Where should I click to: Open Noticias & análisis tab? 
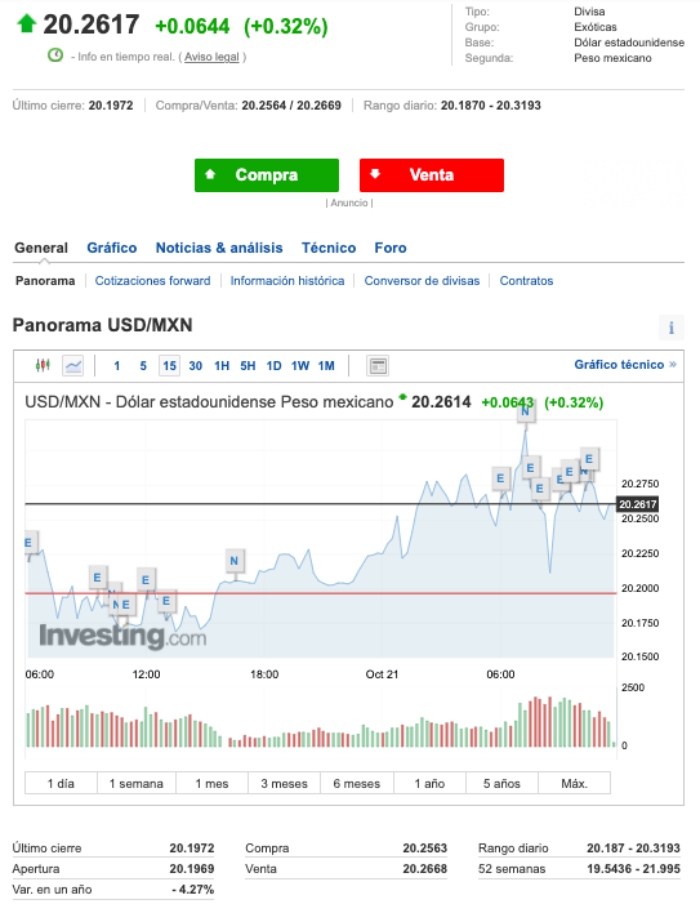(219, 248)
